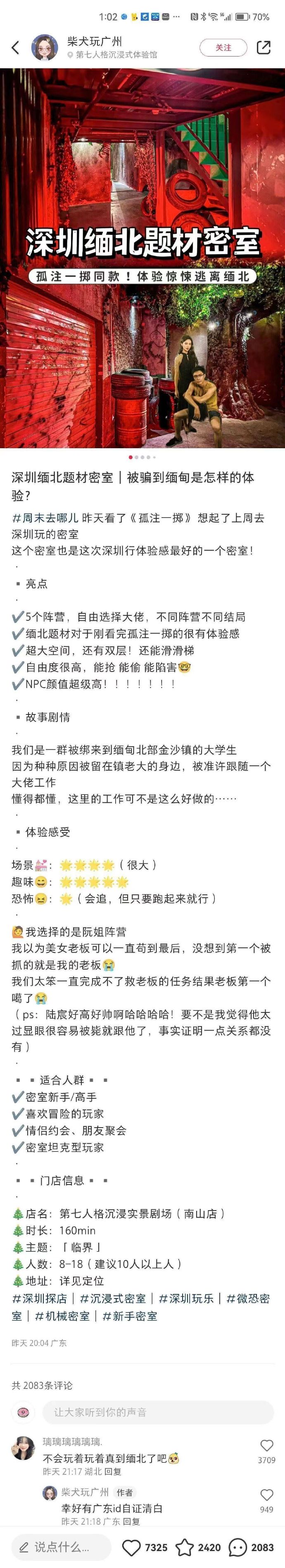Open hashtag #新手密室
This screenshot has height=1568, width=285.
coord(130,1316)
